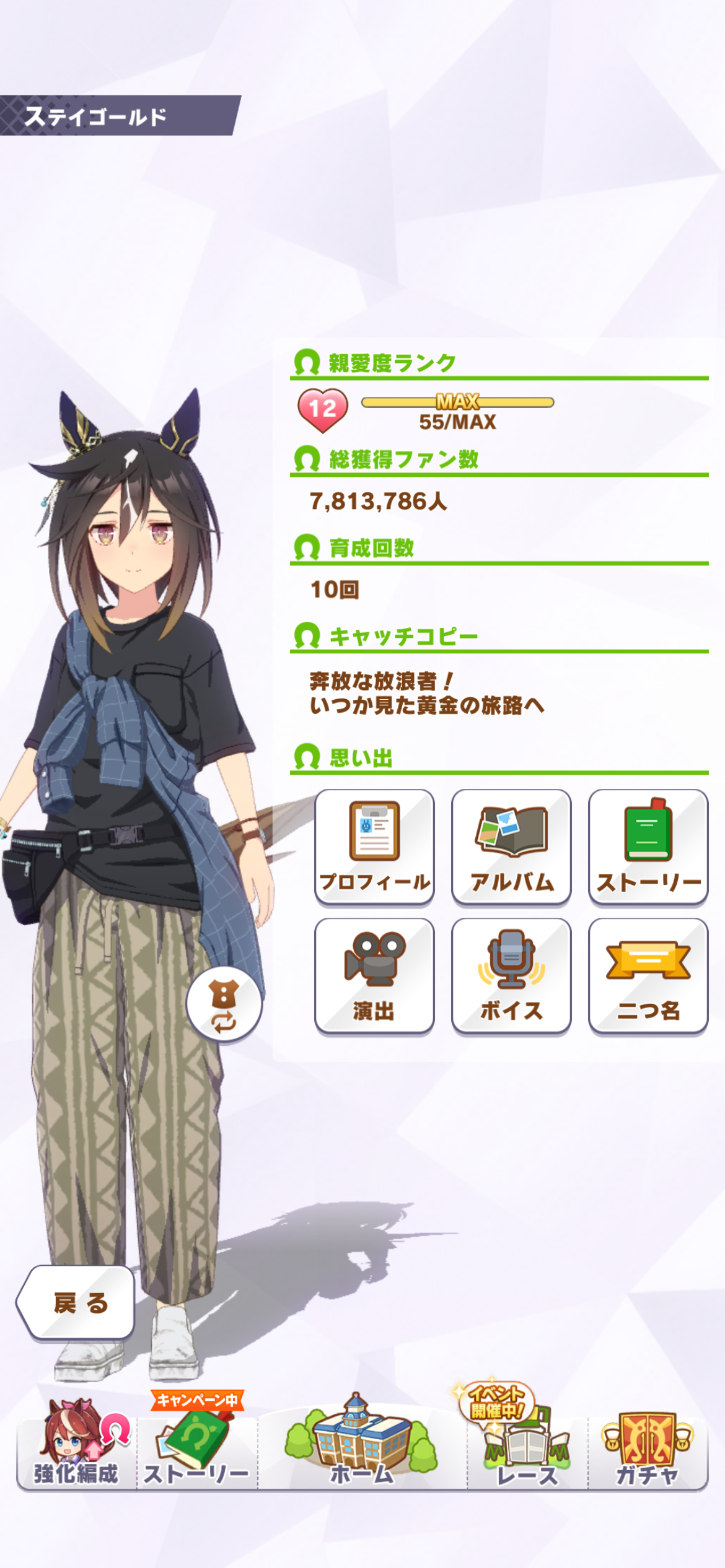The width and height of the screenshot is (725, 1568).
Task: Open the アルバム album
Action: pyautogui.click(x=511, y=846)
